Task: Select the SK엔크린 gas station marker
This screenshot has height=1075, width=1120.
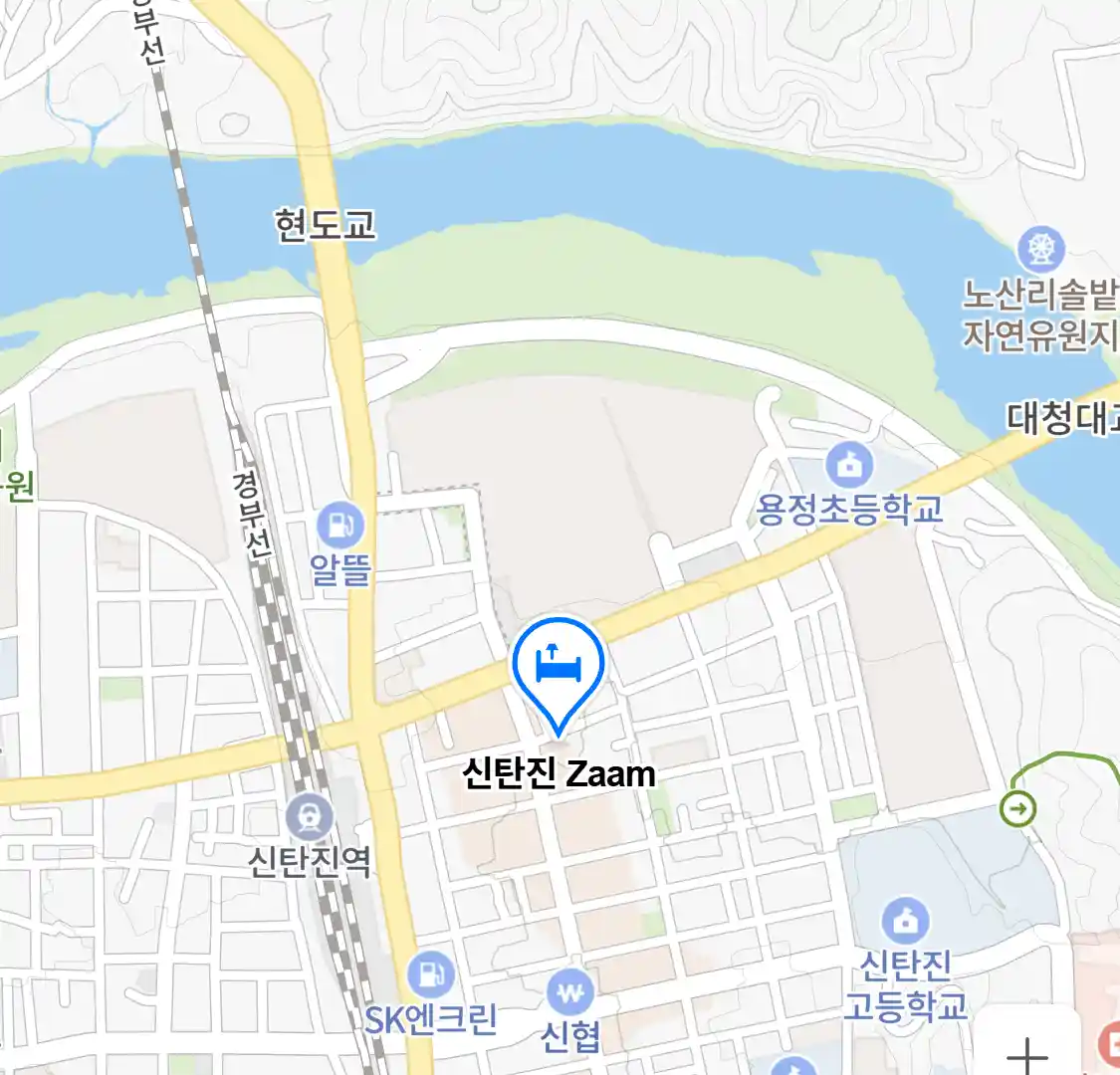Action: tap(430, 974)
